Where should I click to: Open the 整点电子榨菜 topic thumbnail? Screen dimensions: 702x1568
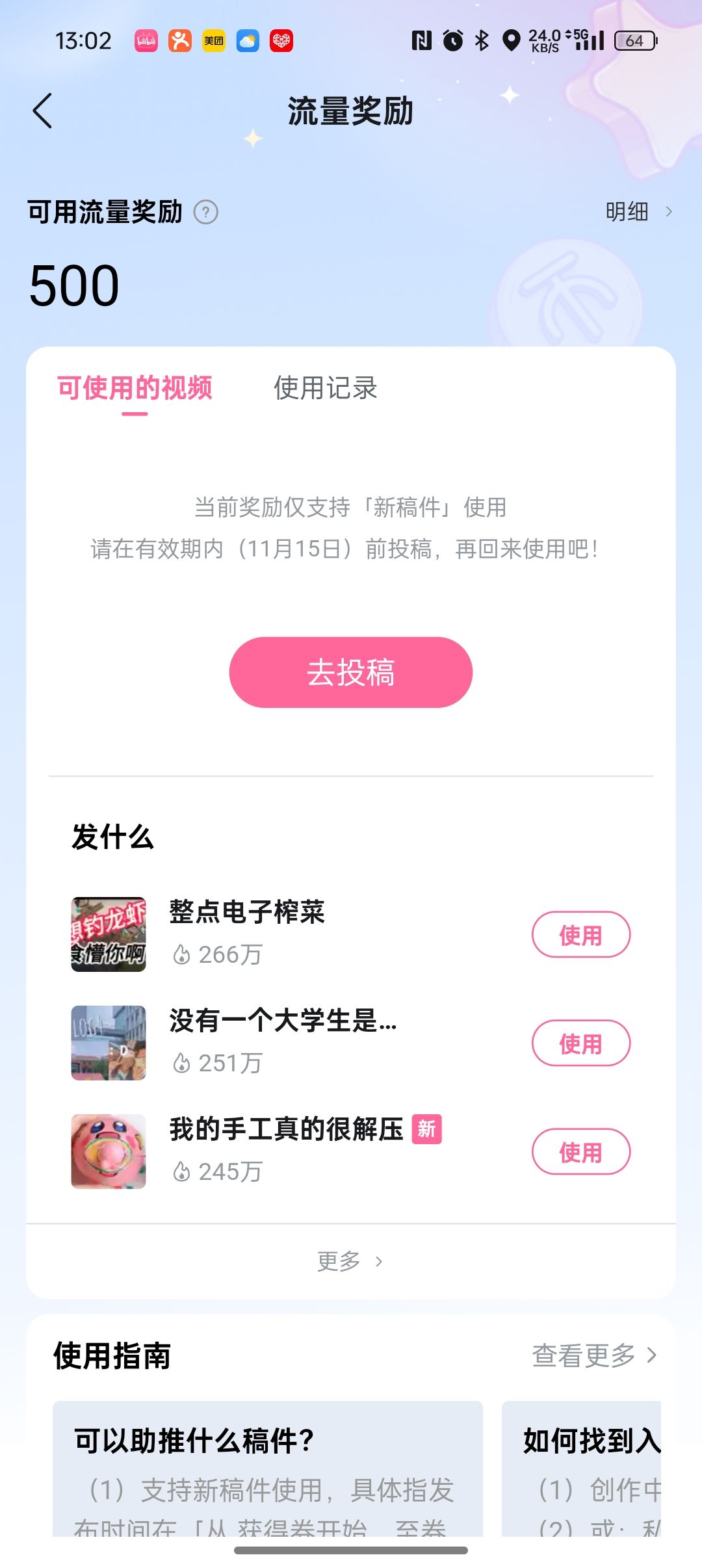(109, 935)
